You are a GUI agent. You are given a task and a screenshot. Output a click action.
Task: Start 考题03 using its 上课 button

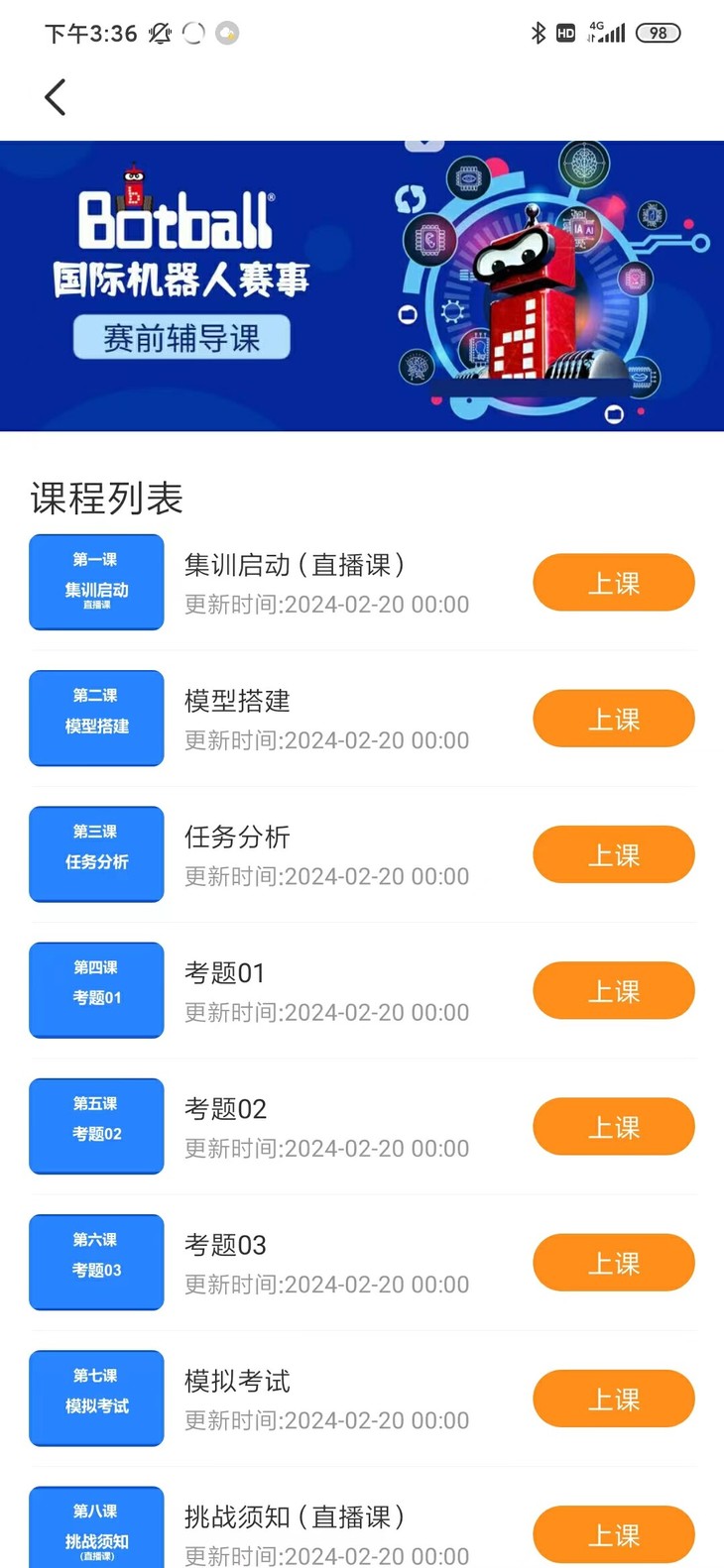(x=613, y=1263)
